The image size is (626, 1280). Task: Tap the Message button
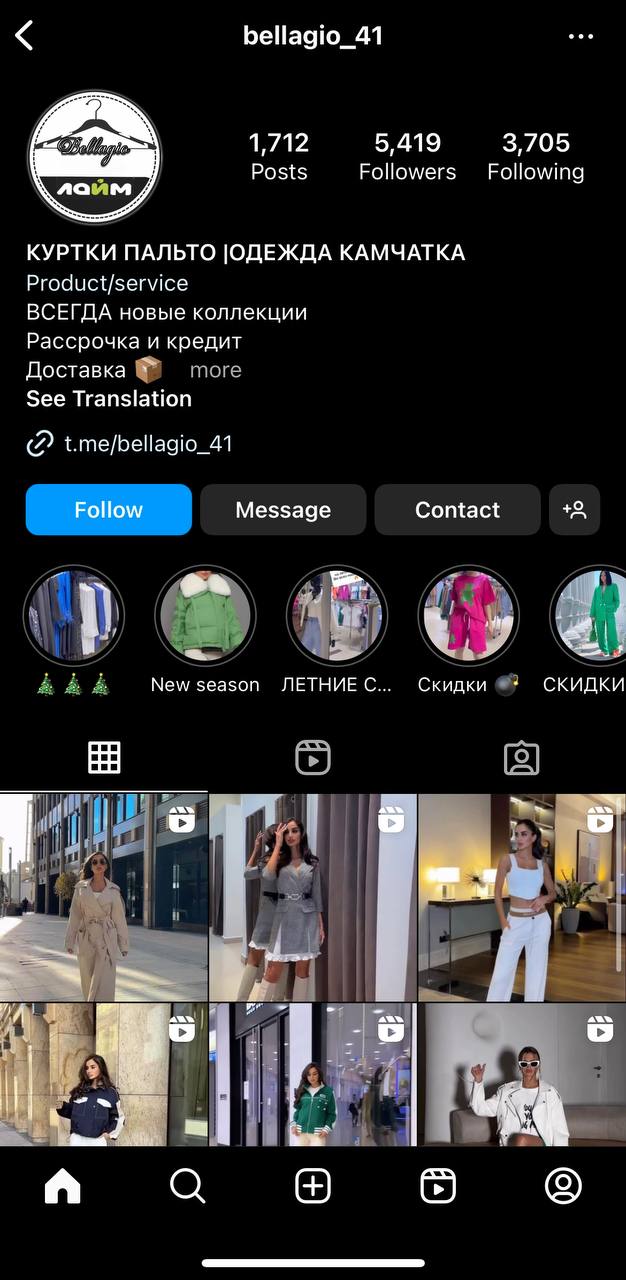click(283, 510)
